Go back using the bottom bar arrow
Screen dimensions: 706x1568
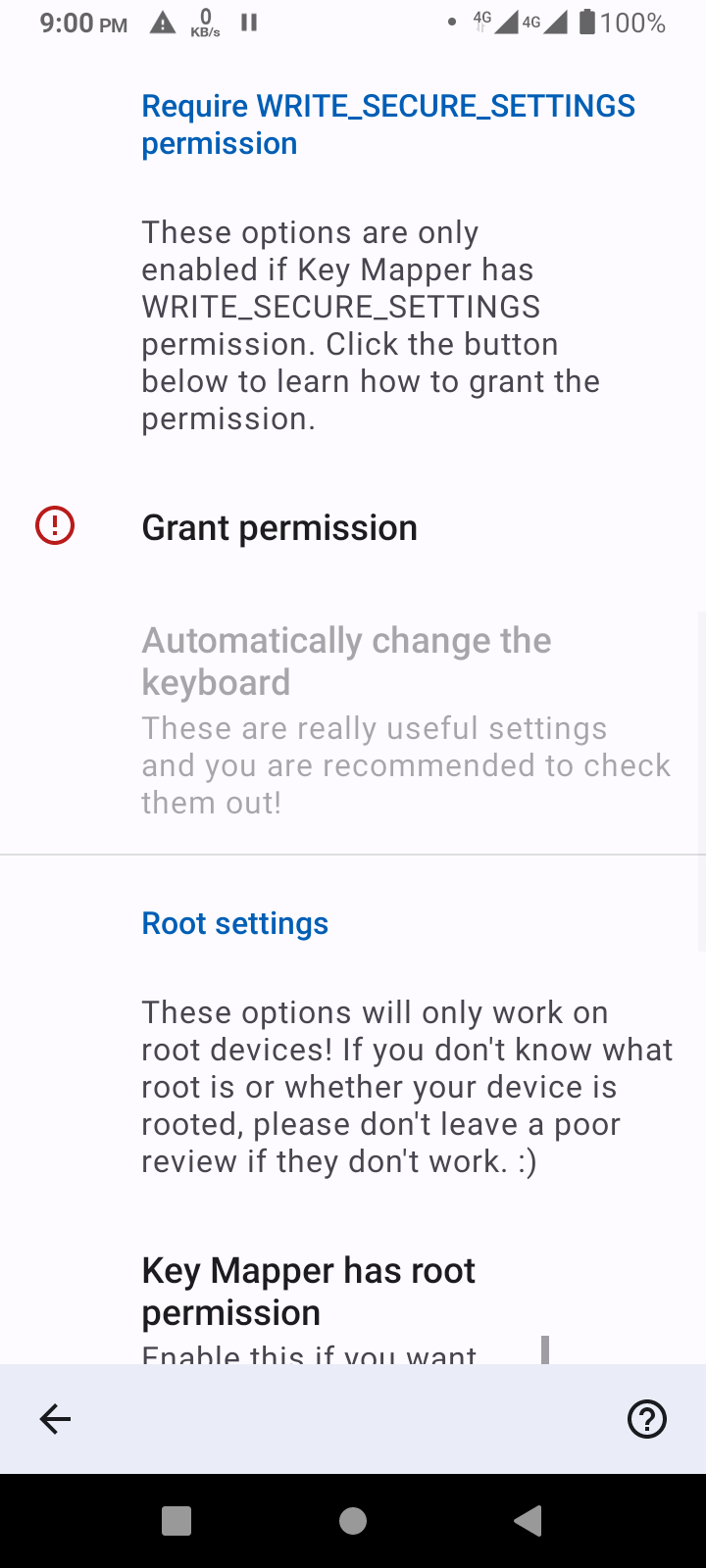coord(56,1418)
